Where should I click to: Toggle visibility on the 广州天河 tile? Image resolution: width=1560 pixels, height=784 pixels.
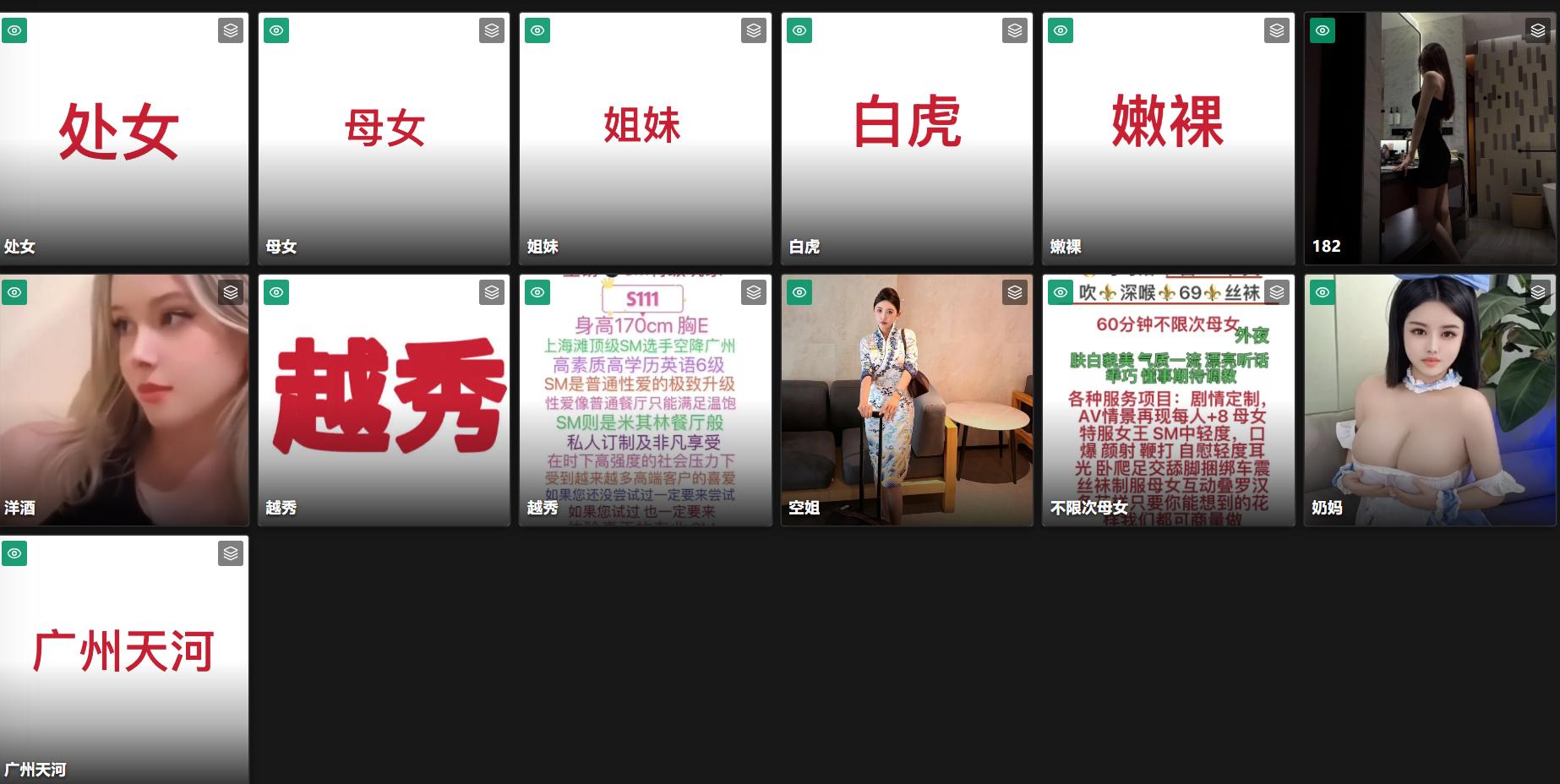point(14,553)
